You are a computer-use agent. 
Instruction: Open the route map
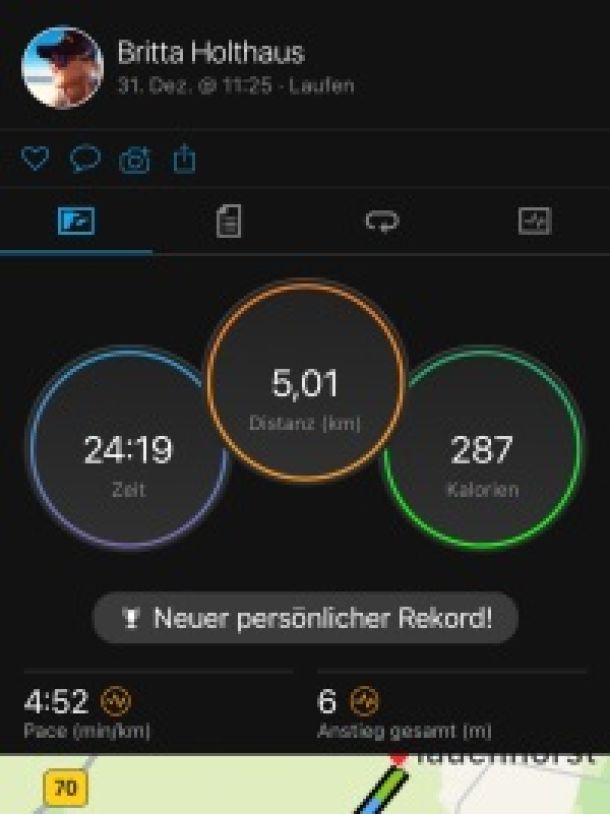tap(305, 785)
